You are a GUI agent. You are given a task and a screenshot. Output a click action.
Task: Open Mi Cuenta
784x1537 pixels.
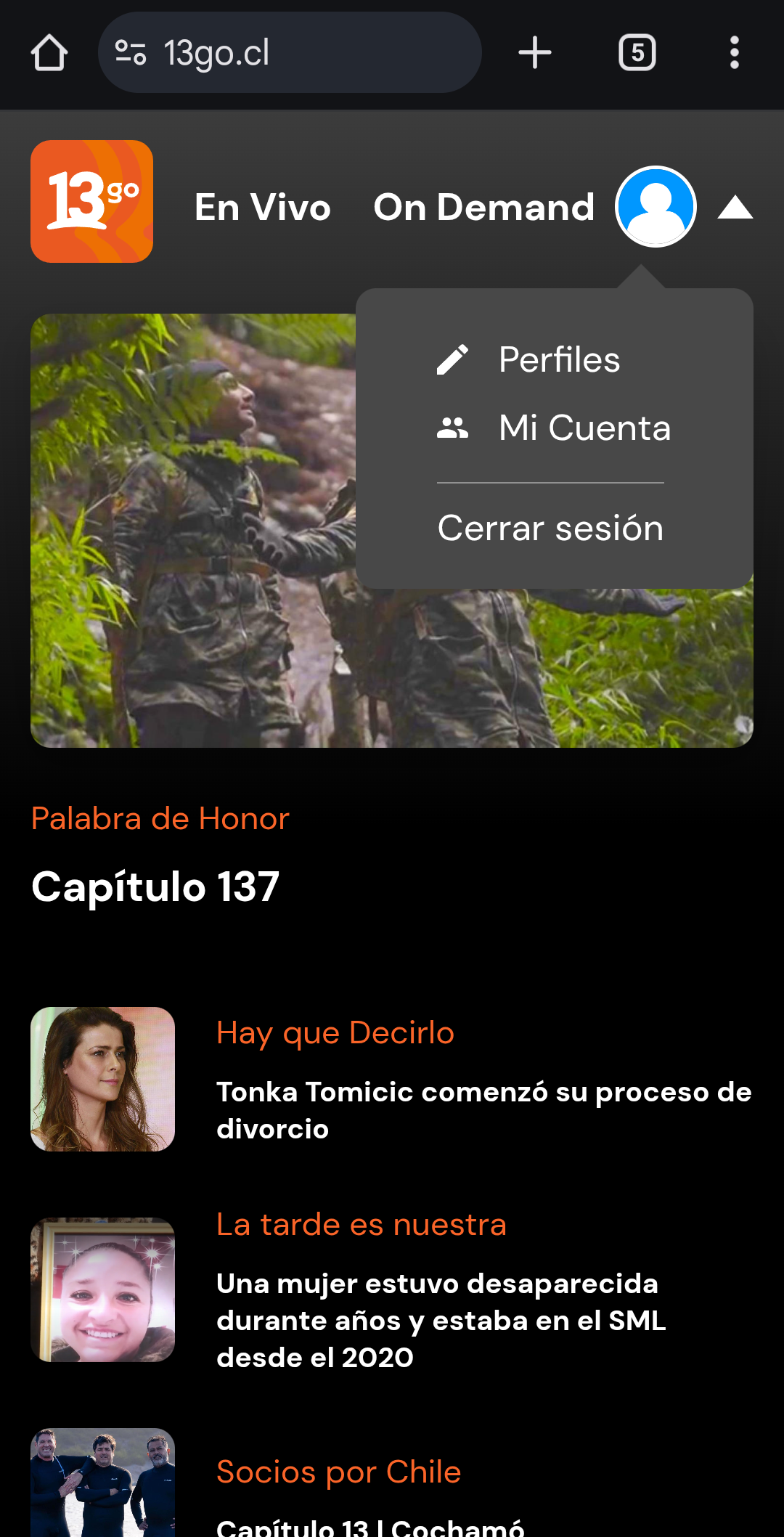point(584,428)
